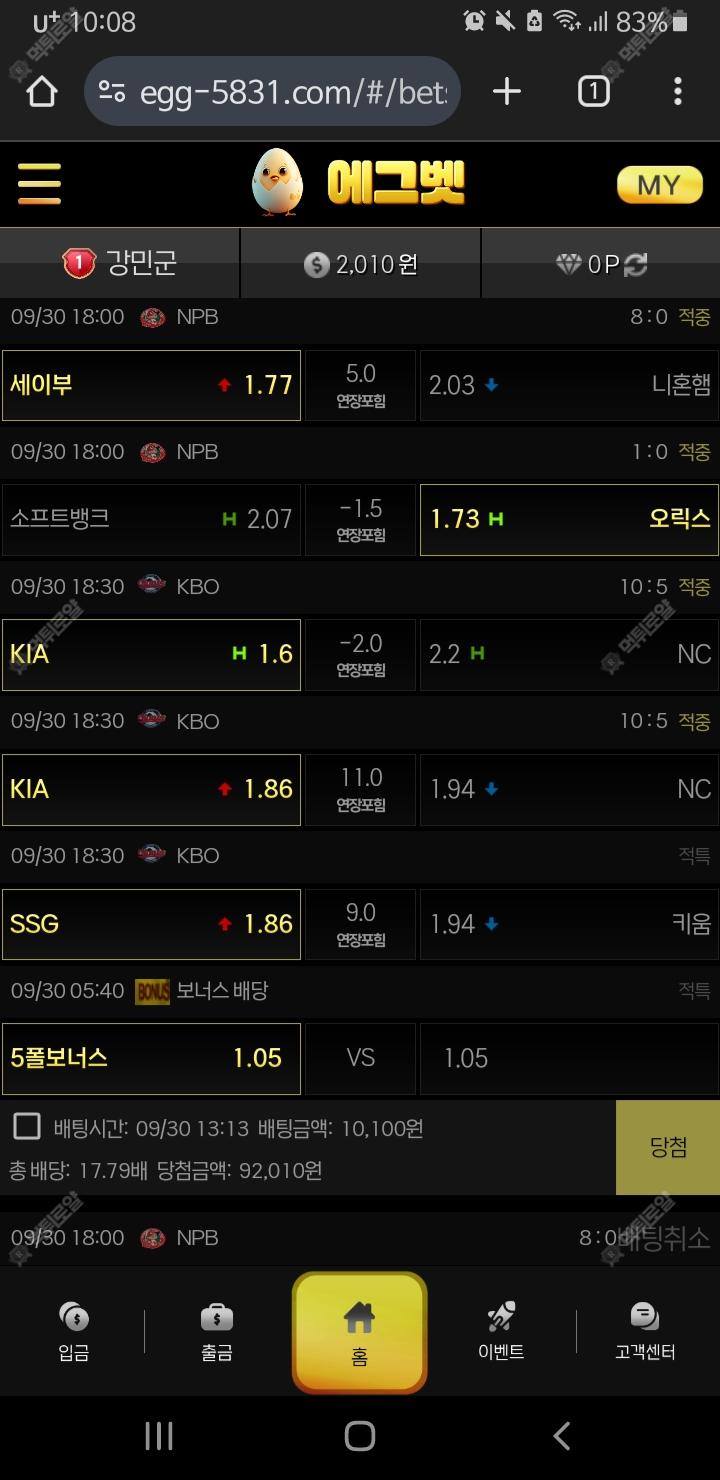Open the browser home icon
Viewport: 720px width, 1480px height.
coord(41,92)
